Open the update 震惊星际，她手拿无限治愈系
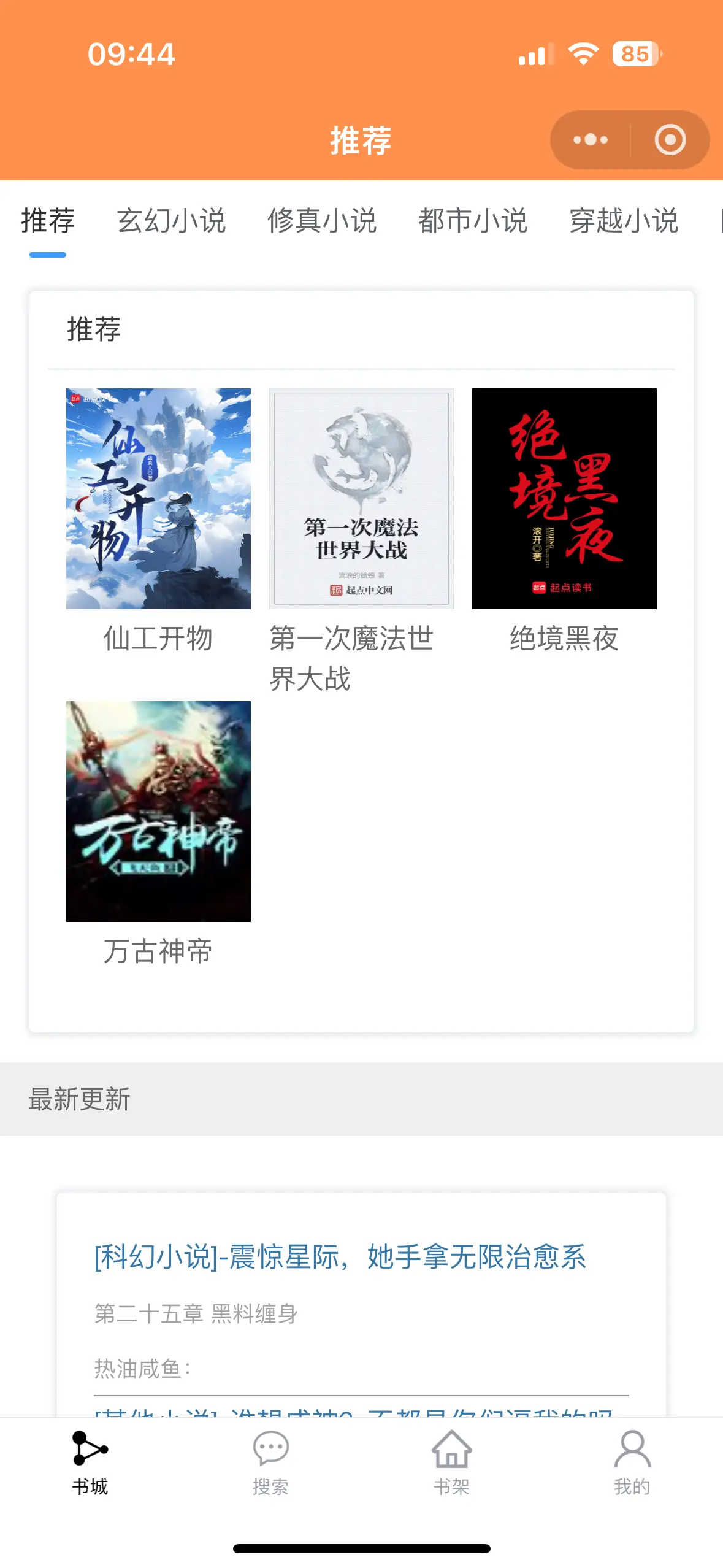 pos(340,1257)
